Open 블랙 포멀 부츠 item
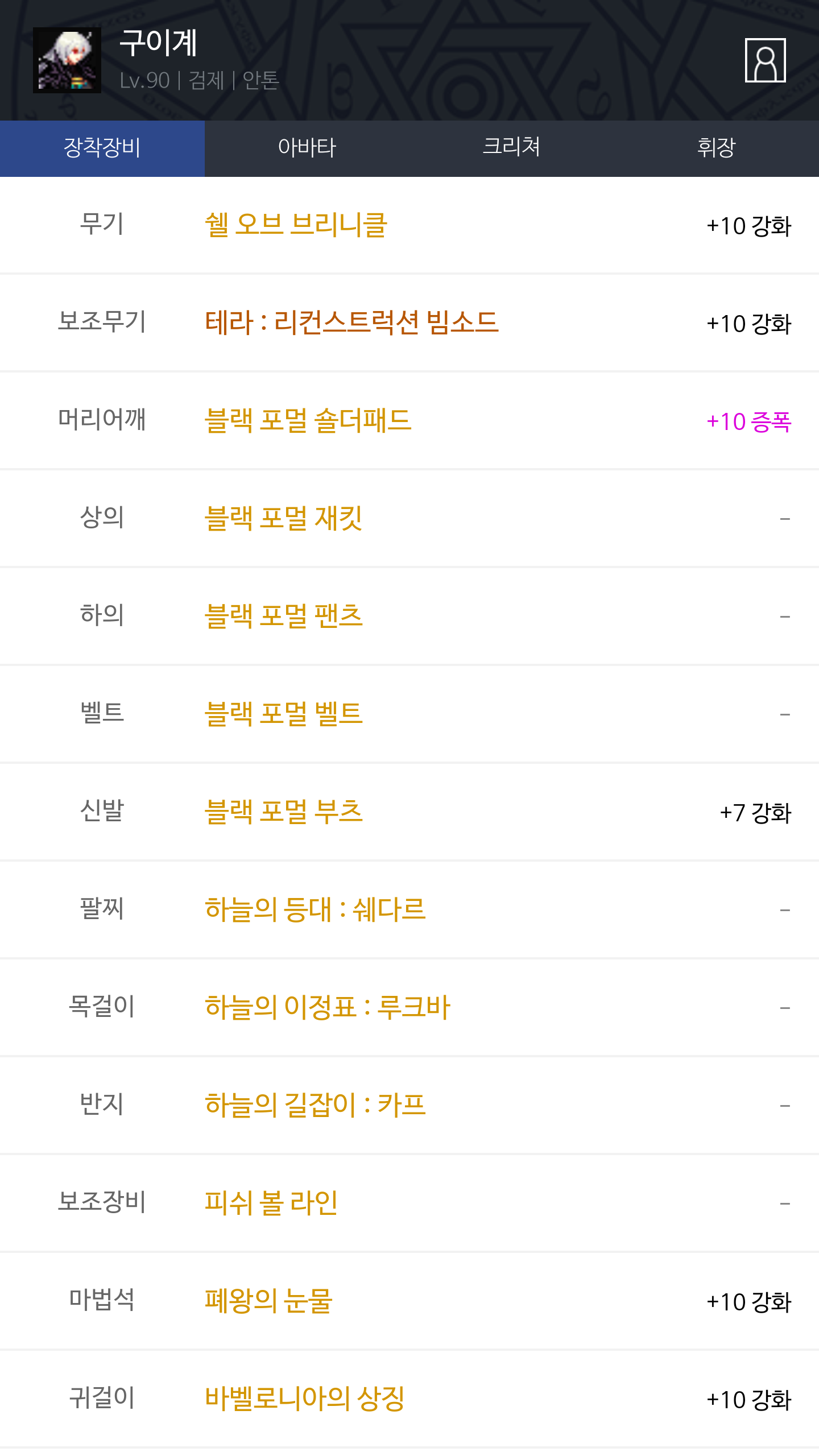The height and width of the screenshot is (1456, 819). click(283, 812)
